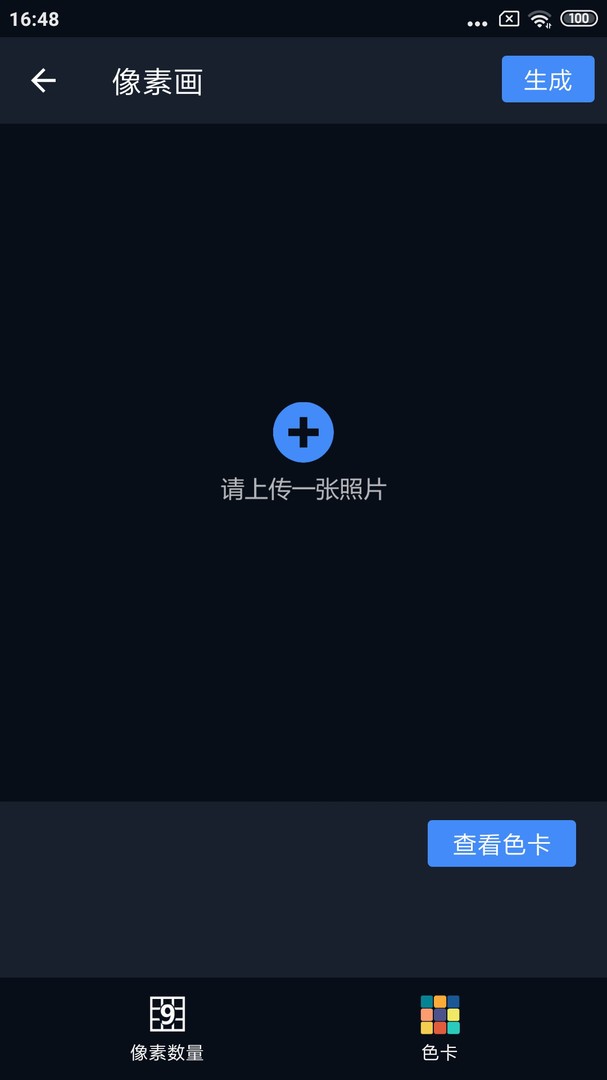Open the 色卡 palette option
The height and width of the screenshot is (1080, 607).
(x=440, y=1027)
